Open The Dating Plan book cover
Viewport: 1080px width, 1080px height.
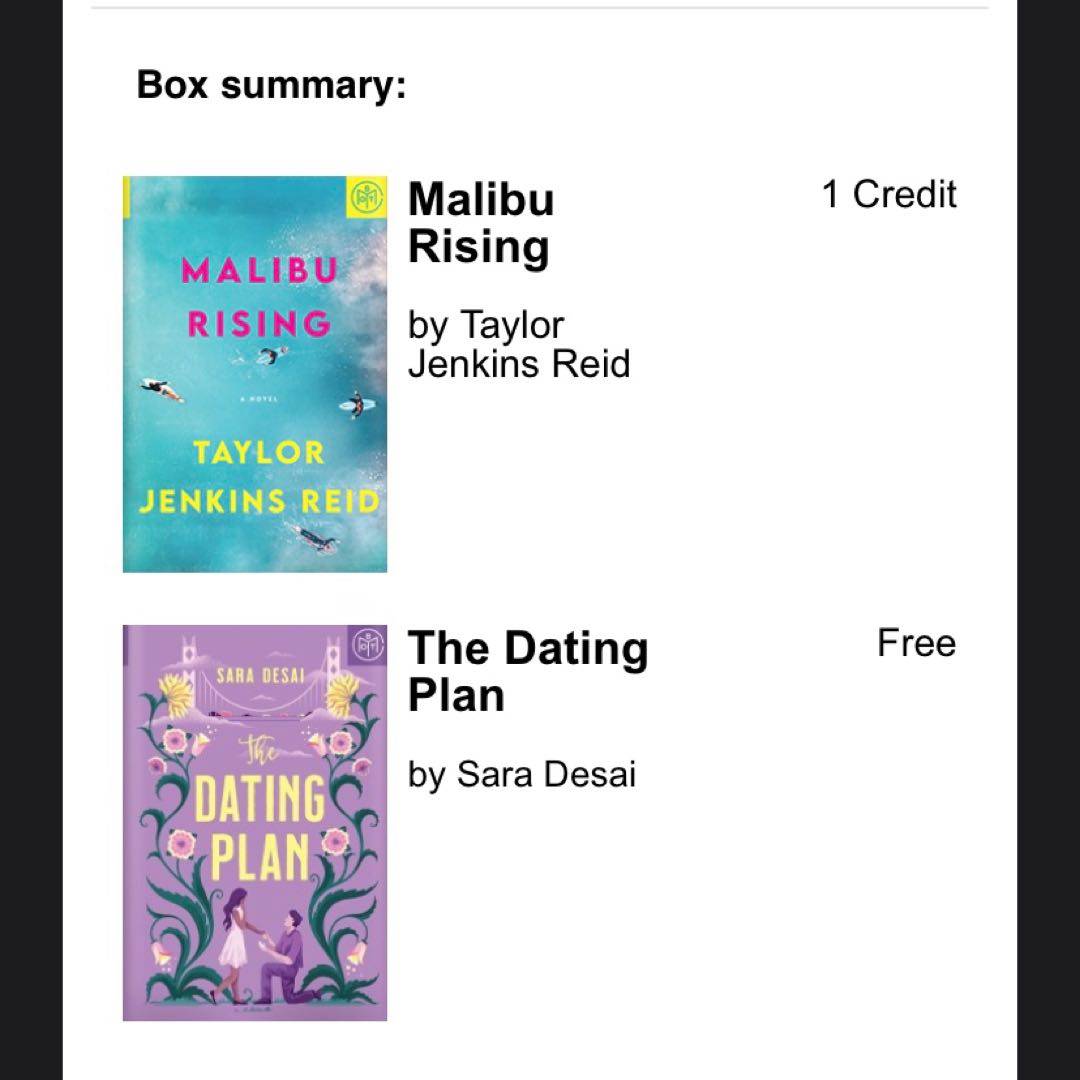click(x=254, y=822)
